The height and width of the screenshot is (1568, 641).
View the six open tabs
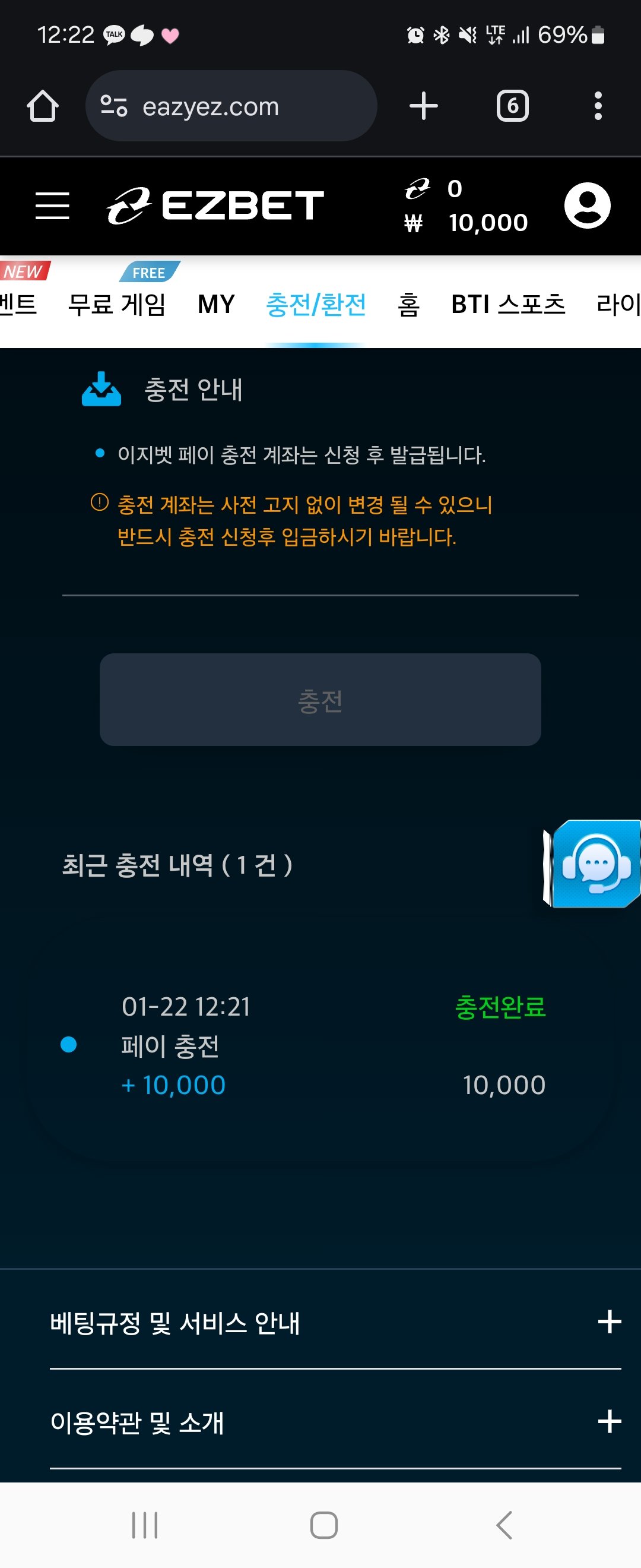[x=512, y=106]
